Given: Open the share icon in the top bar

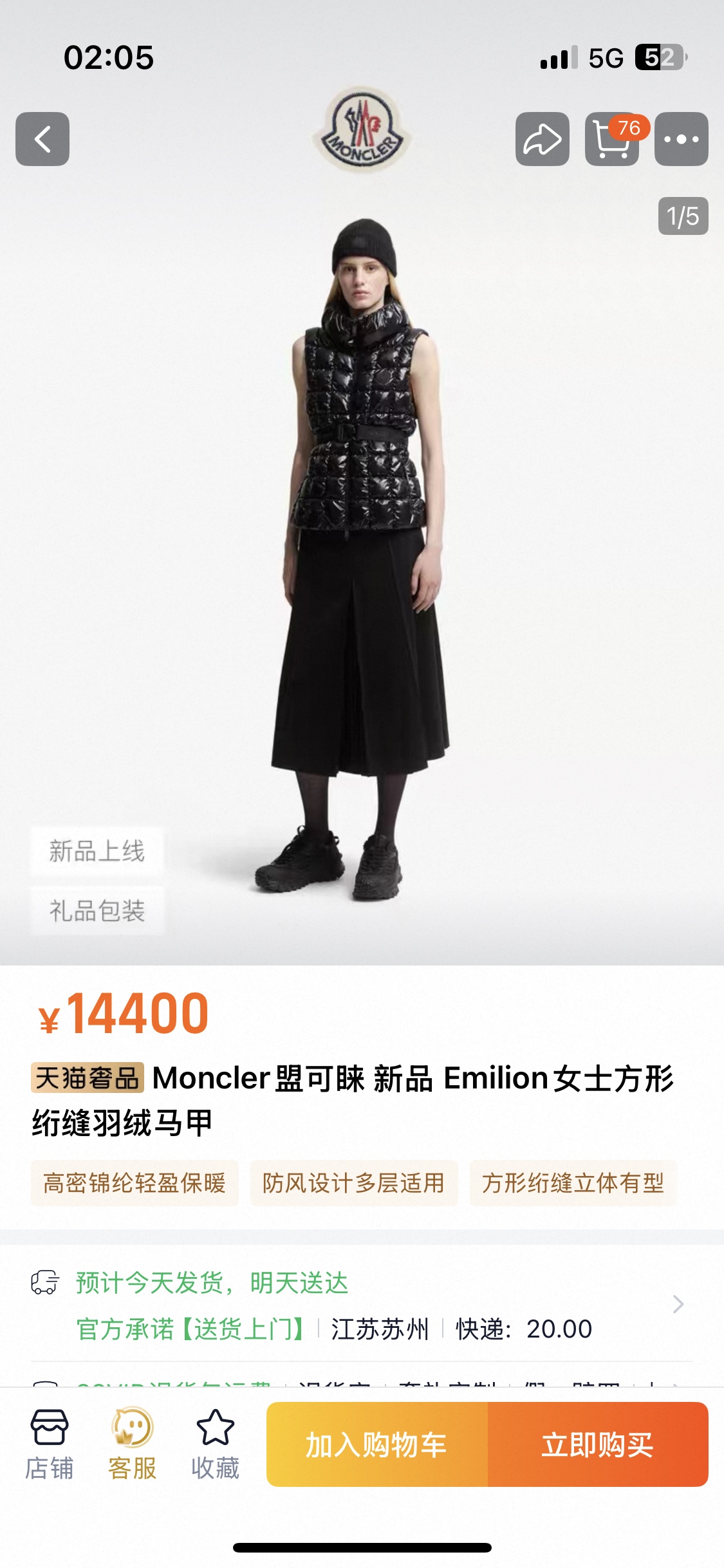Looking at the screenshot, I should 543,138.
